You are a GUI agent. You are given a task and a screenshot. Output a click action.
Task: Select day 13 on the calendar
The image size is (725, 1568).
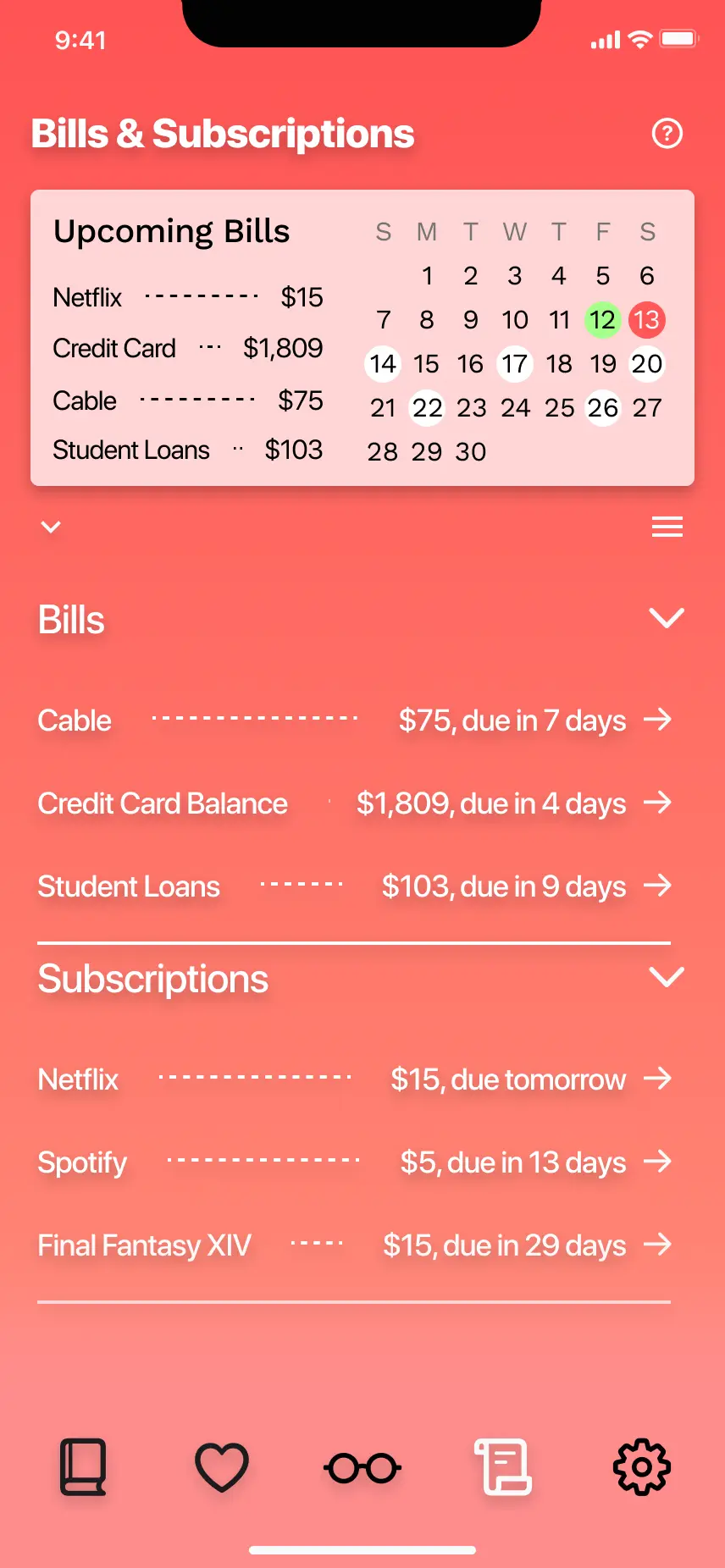point(647,320)
